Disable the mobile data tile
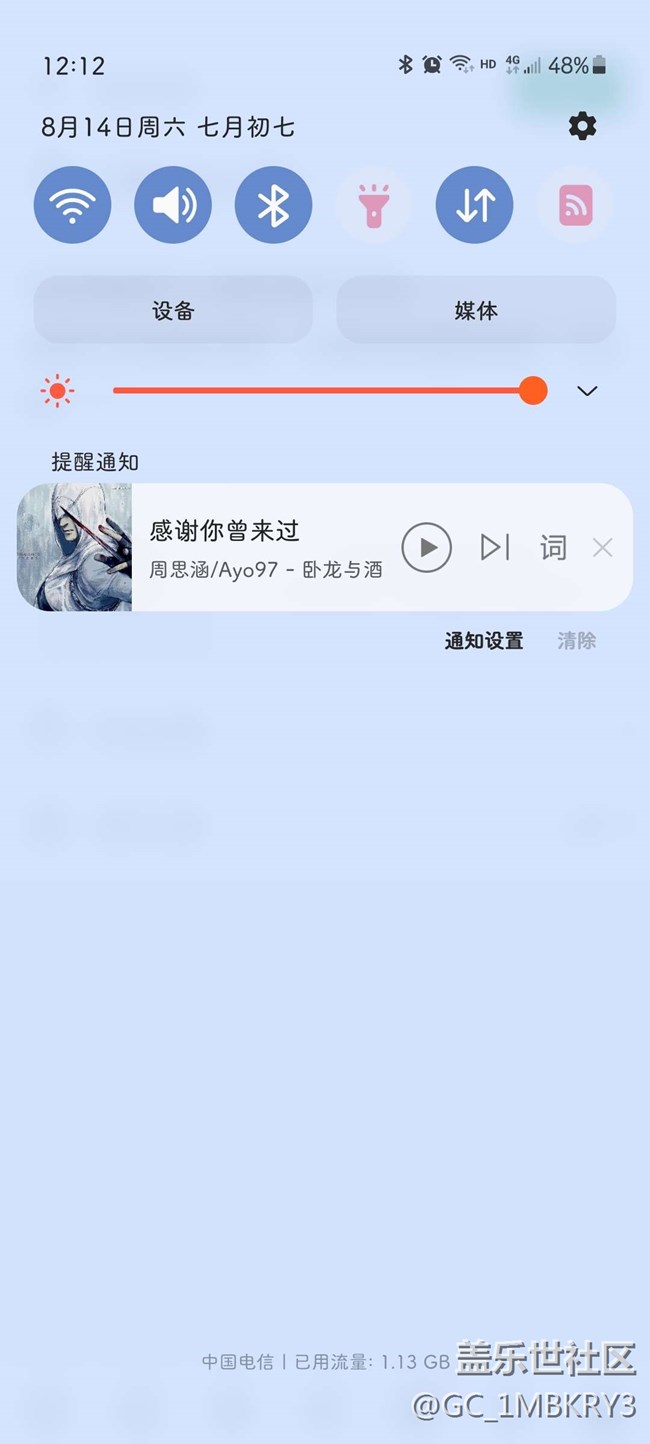 (475, 205)
